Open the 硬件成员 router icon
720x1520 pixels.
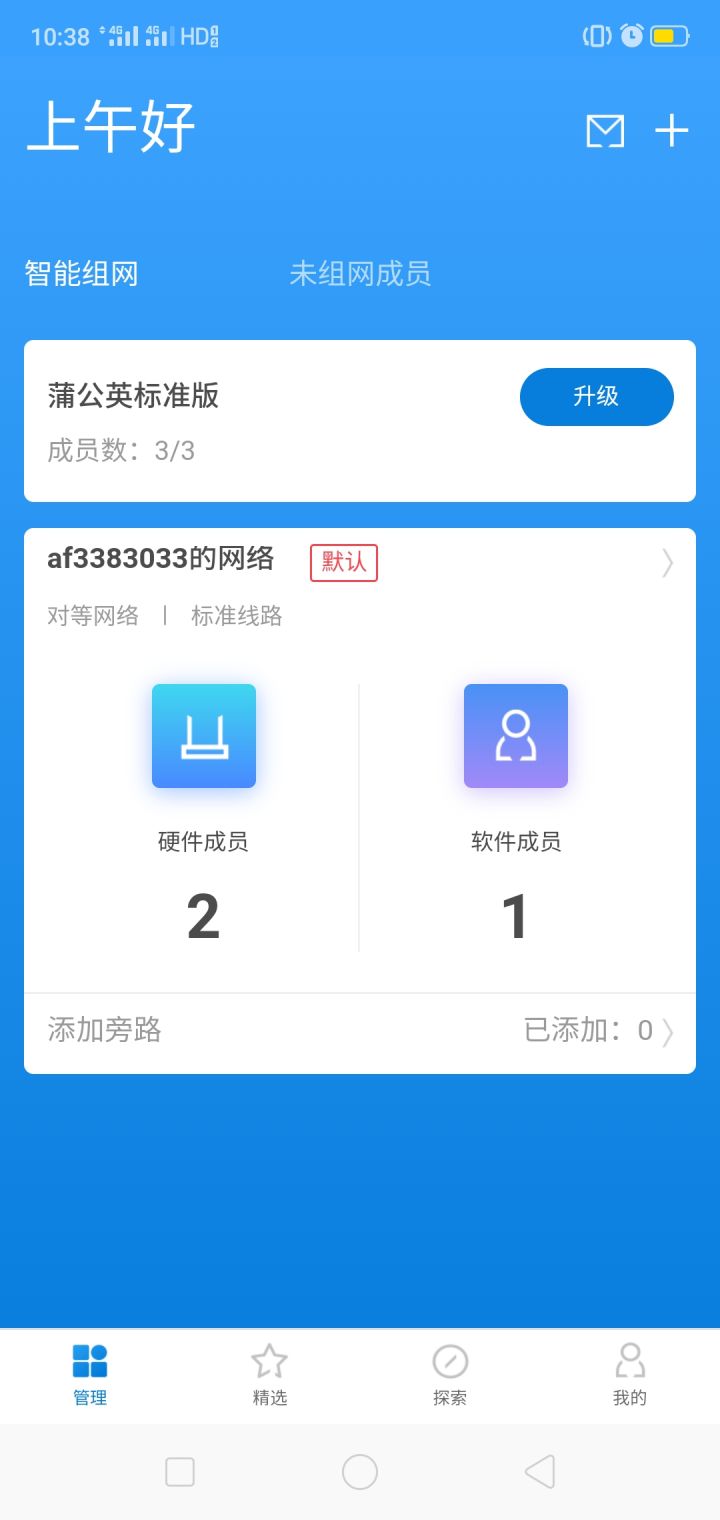pyautogui.click(x=203, y=735)
